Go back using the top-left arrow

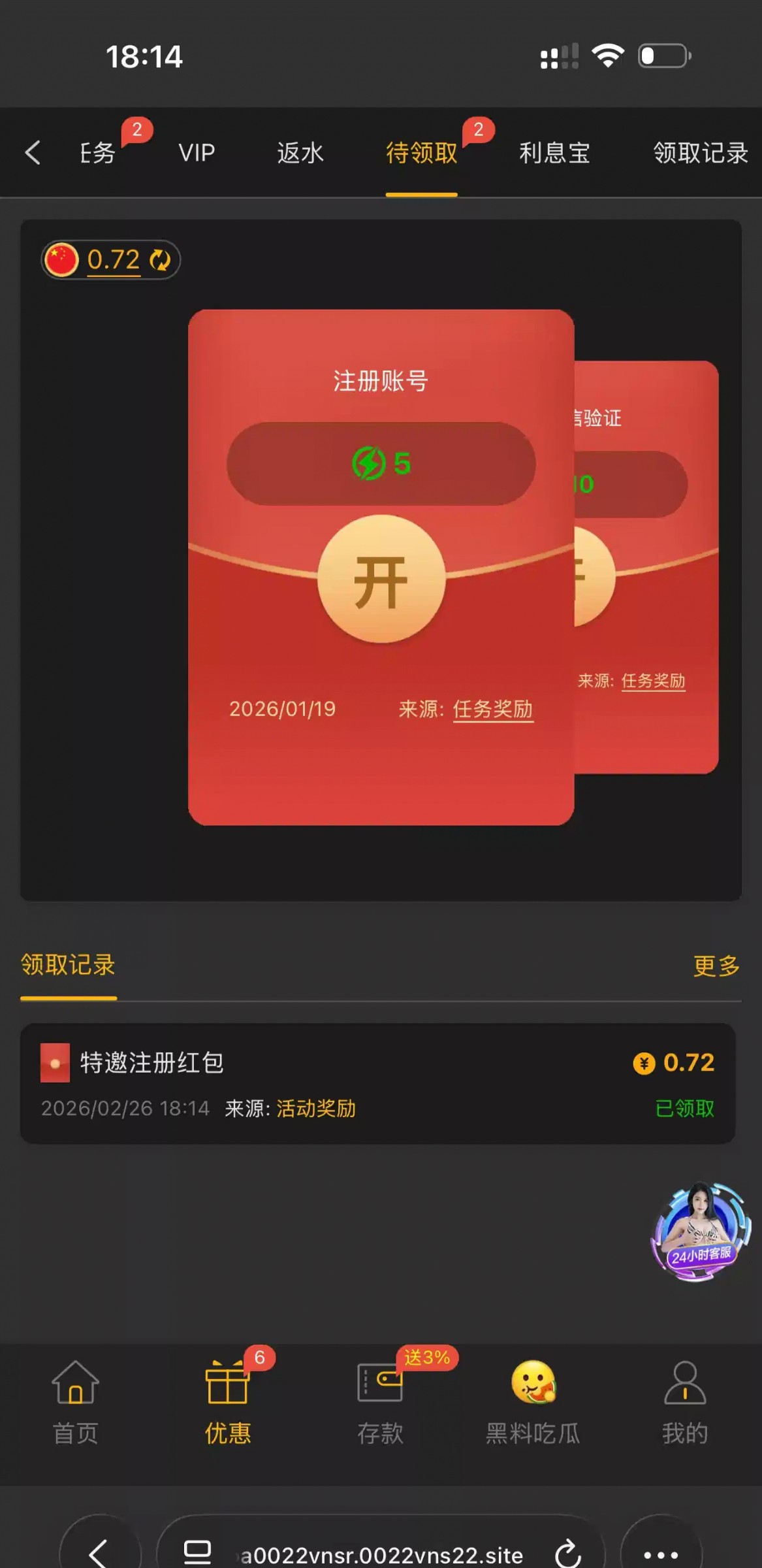point(33,153)
